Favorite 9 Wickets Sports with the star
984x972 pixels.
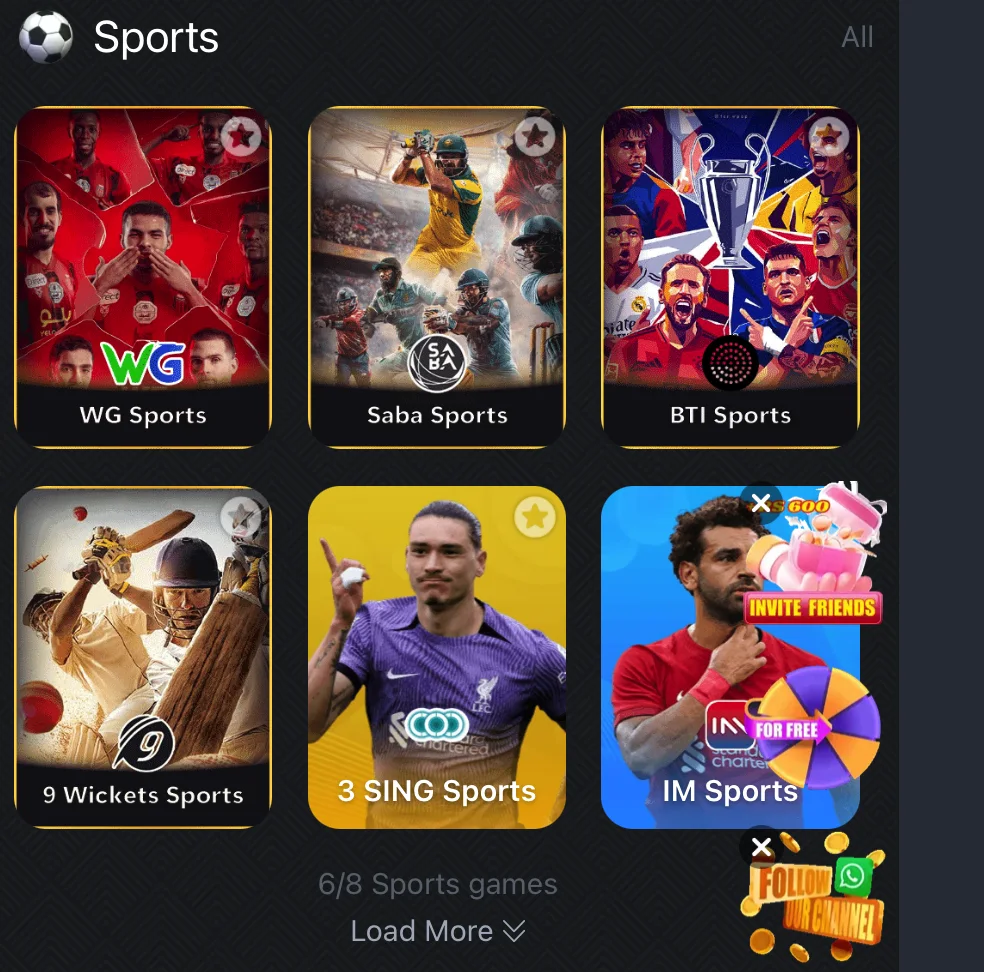pyautogui.click(x=240, y=516)
